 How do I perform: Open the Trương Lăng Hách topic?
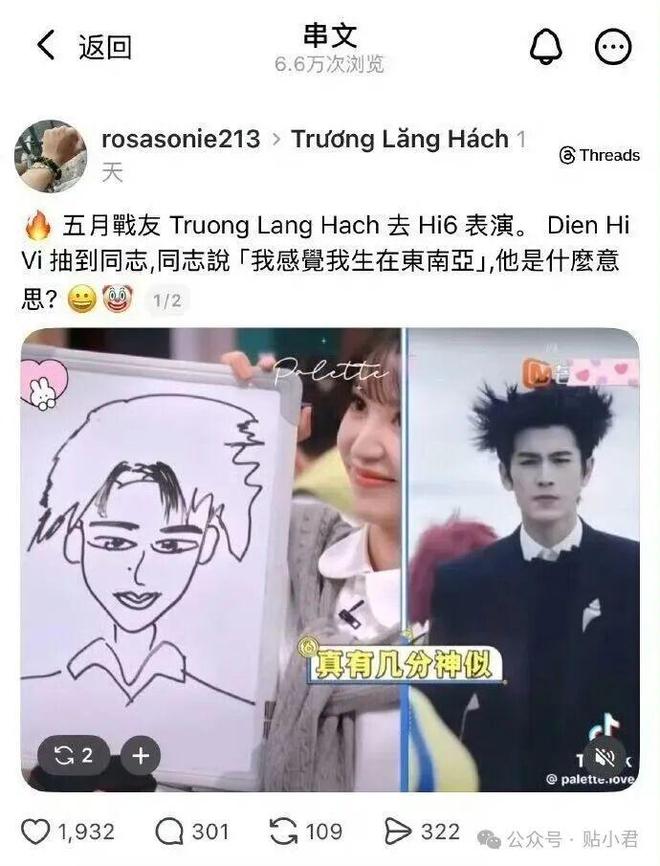point(399,139)
